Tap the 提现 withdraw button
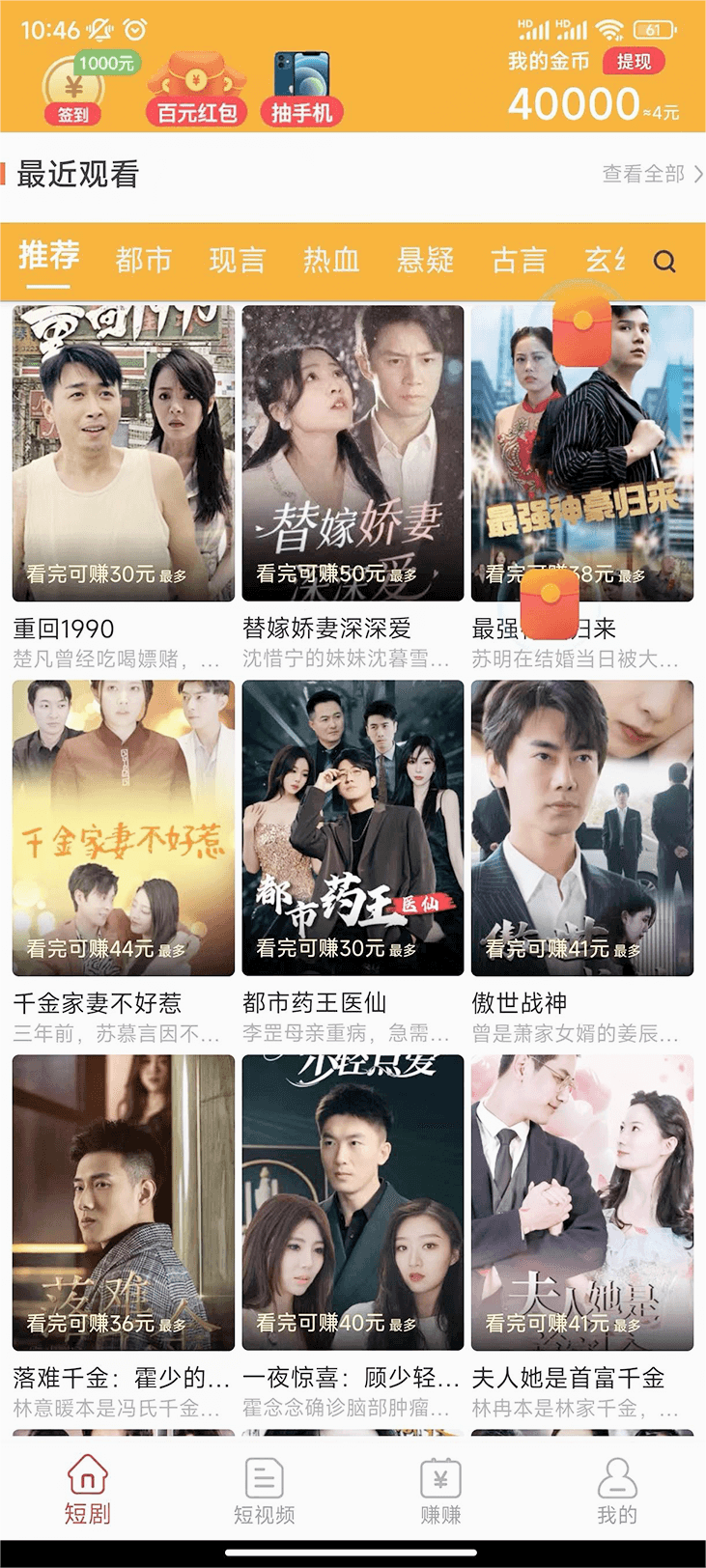Screen dimensions: 706x1568 pyautogui.click(x=634, y=62)
